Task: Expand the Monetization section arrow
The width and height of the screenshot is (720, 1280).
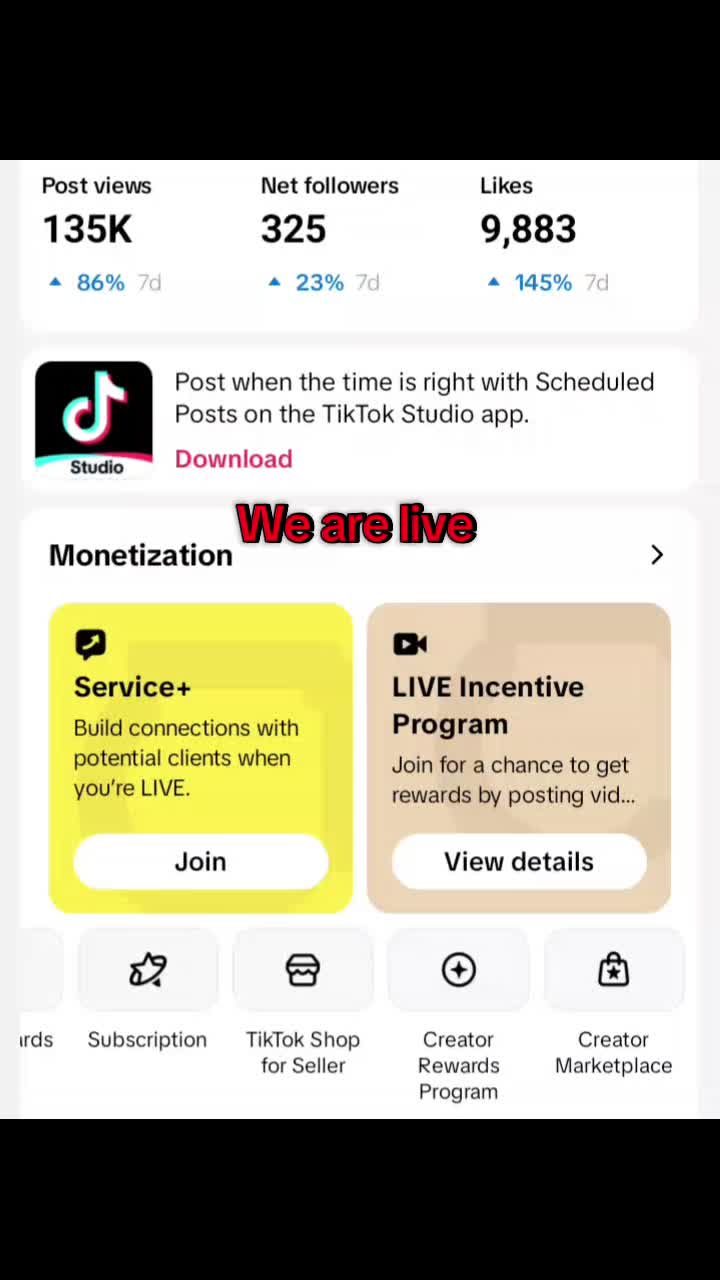Action: click(657, 555)
